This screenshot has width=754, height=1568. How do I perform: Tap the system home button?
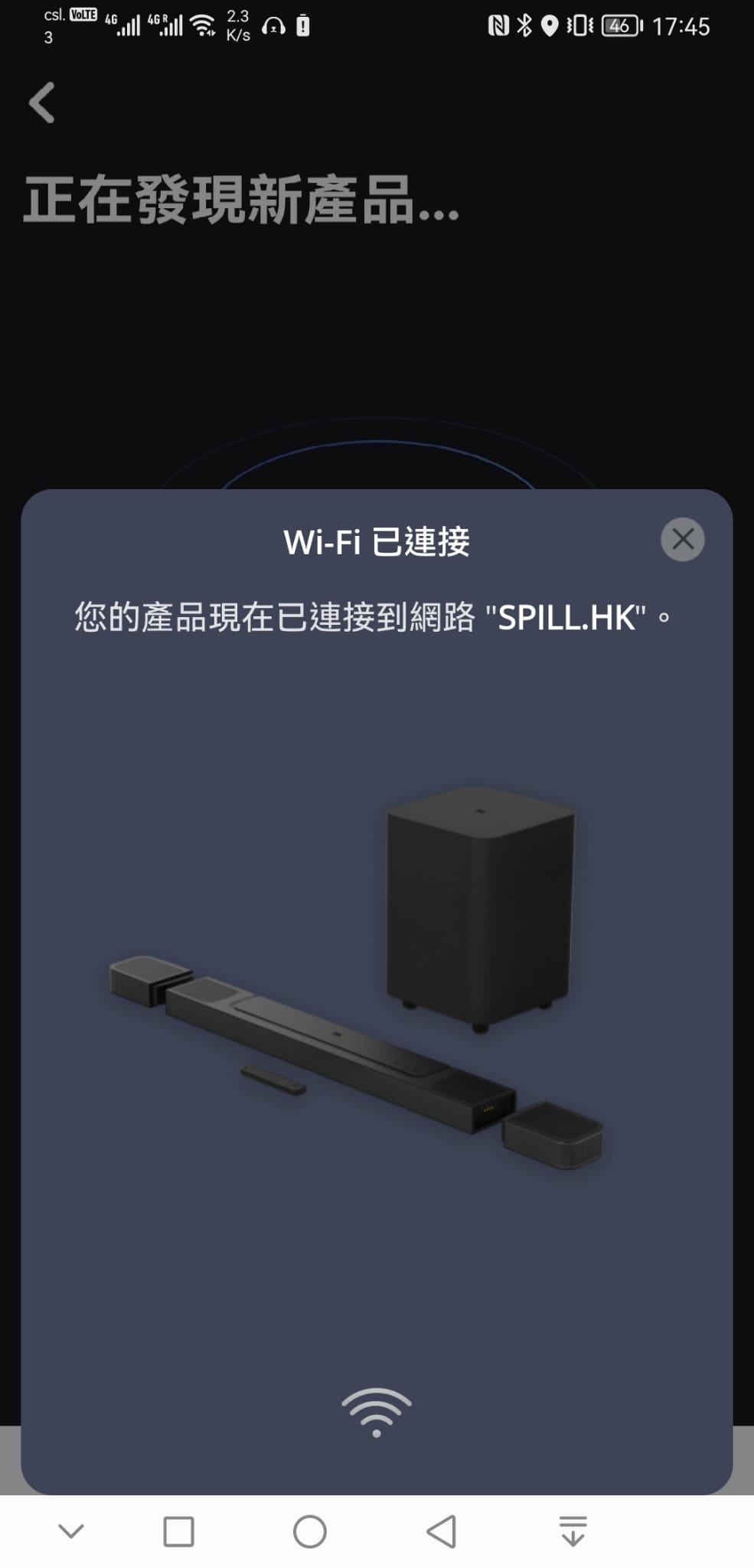310,1531
